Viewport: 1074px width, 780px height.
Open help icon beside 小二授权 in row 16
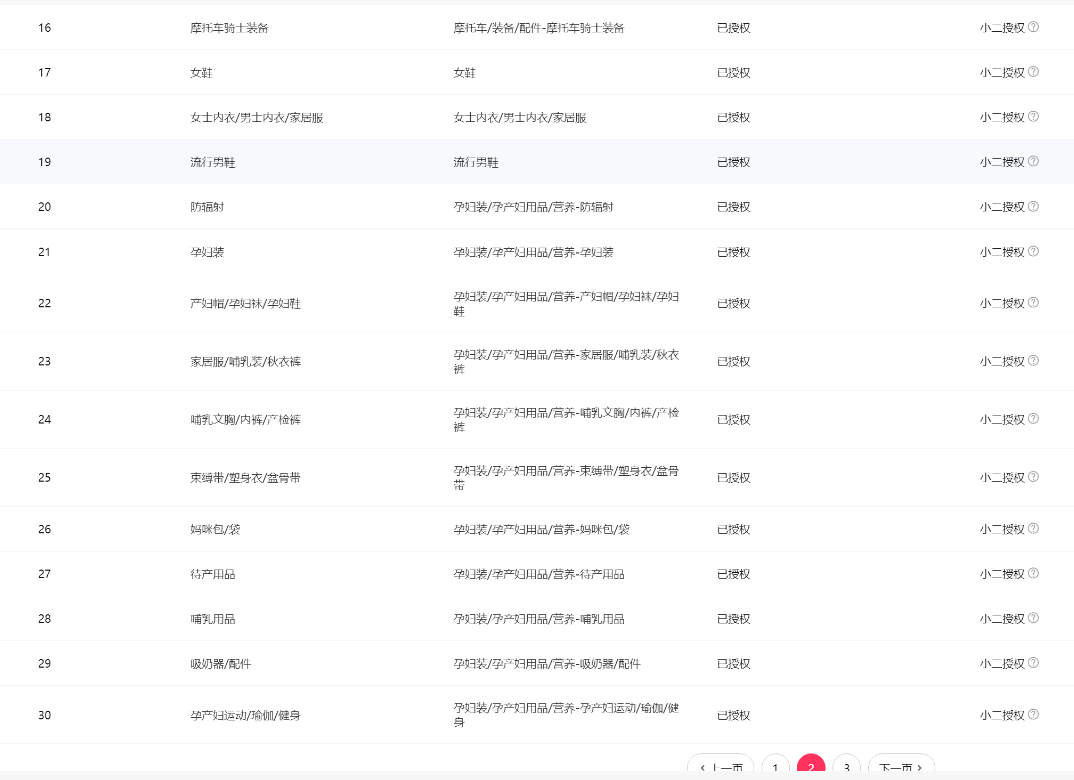pos(1033,27)
